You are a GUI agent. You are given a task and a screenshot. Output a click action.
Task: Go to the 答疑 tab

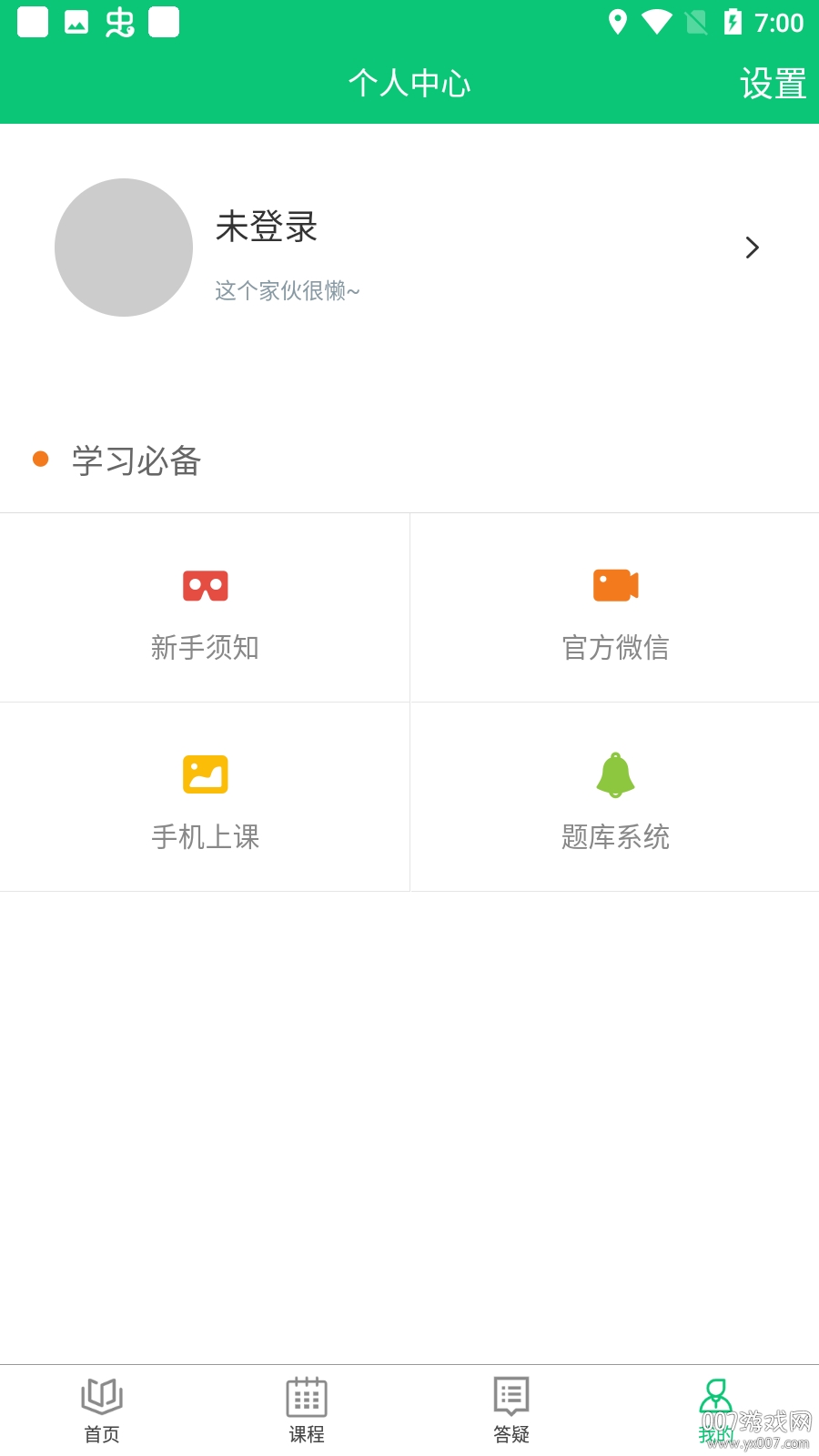coord(511,1410)
